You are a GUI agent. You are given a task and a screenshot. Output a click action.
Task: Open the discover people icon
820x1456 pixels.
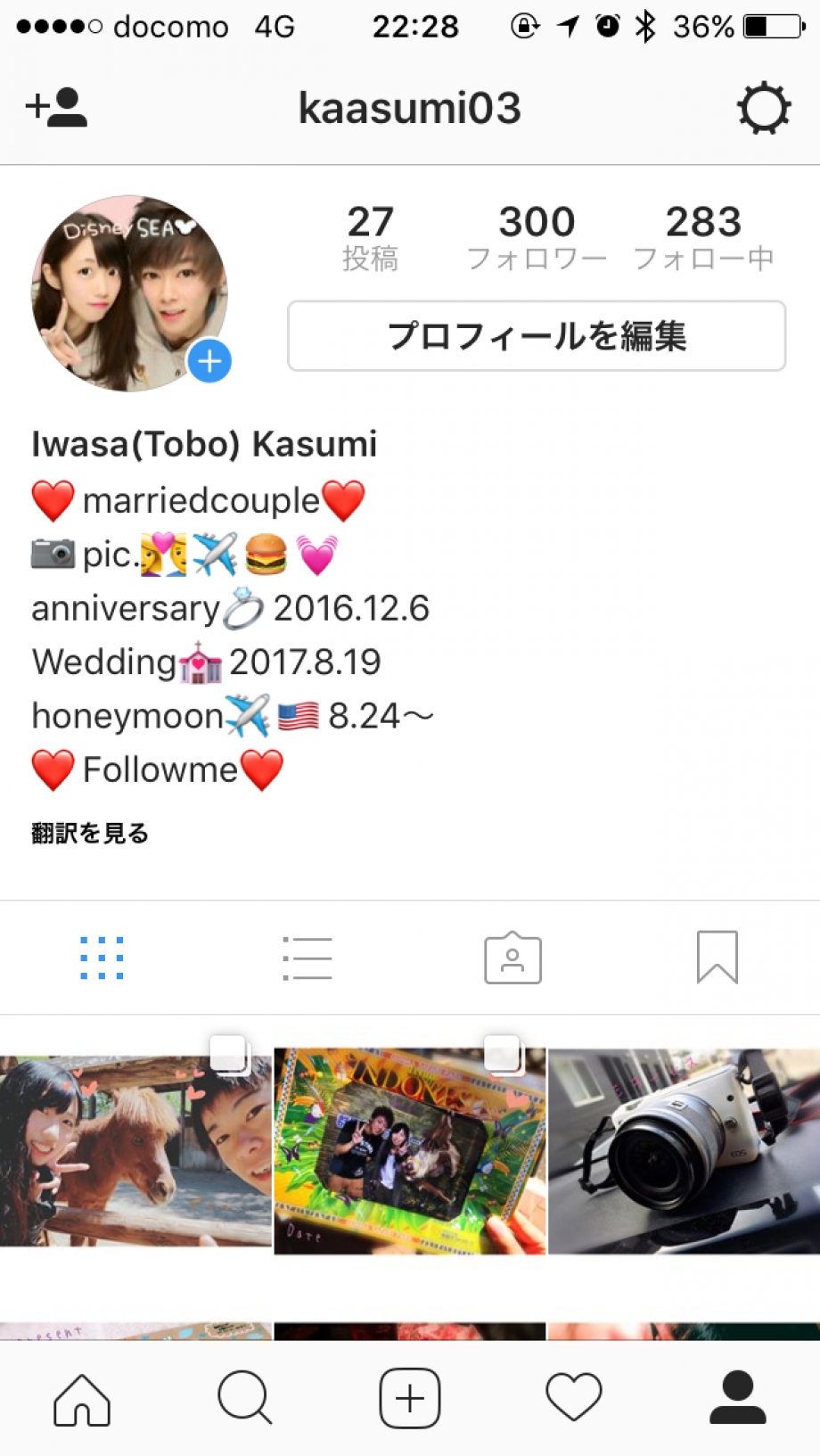coord(56,108)
